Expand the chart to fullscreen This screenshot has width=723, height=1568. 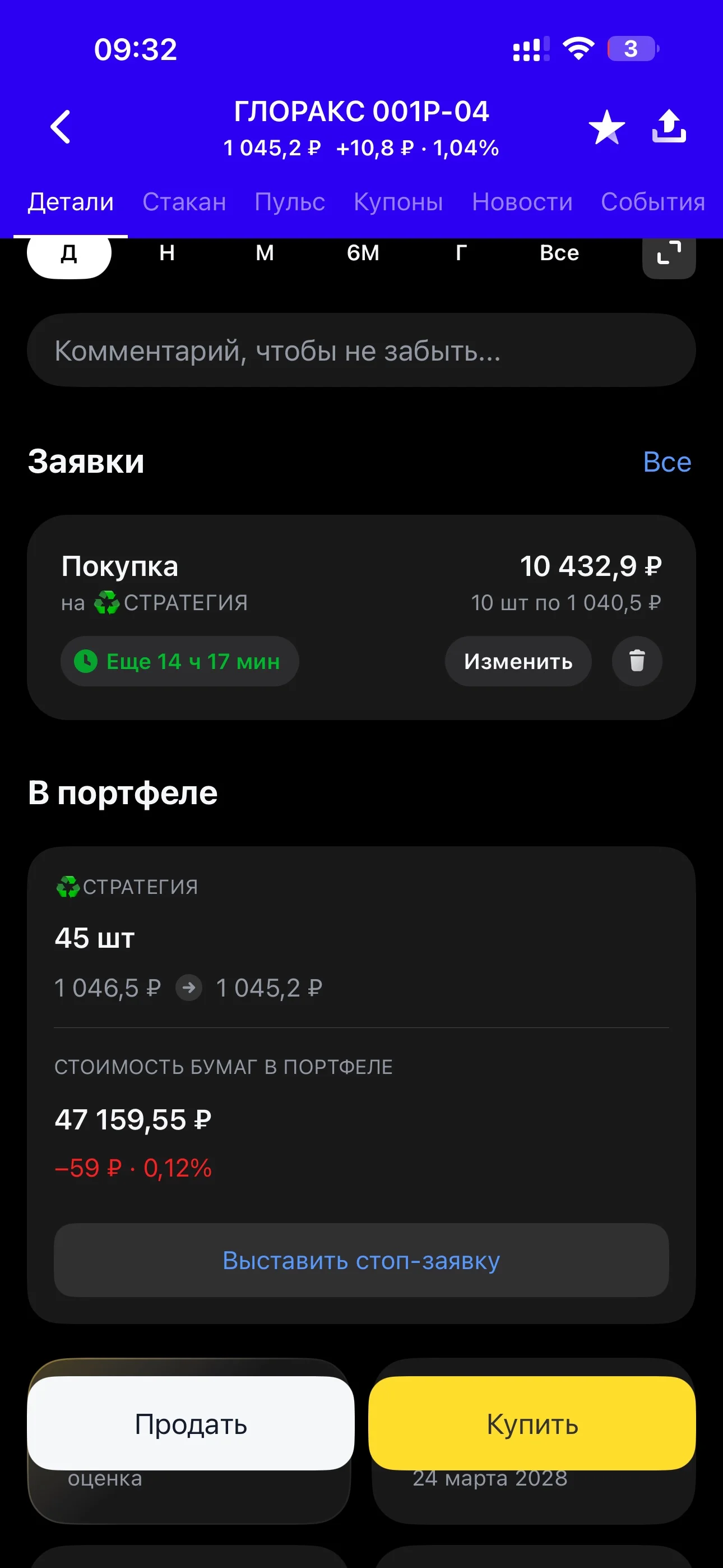[x=669, y=254]
